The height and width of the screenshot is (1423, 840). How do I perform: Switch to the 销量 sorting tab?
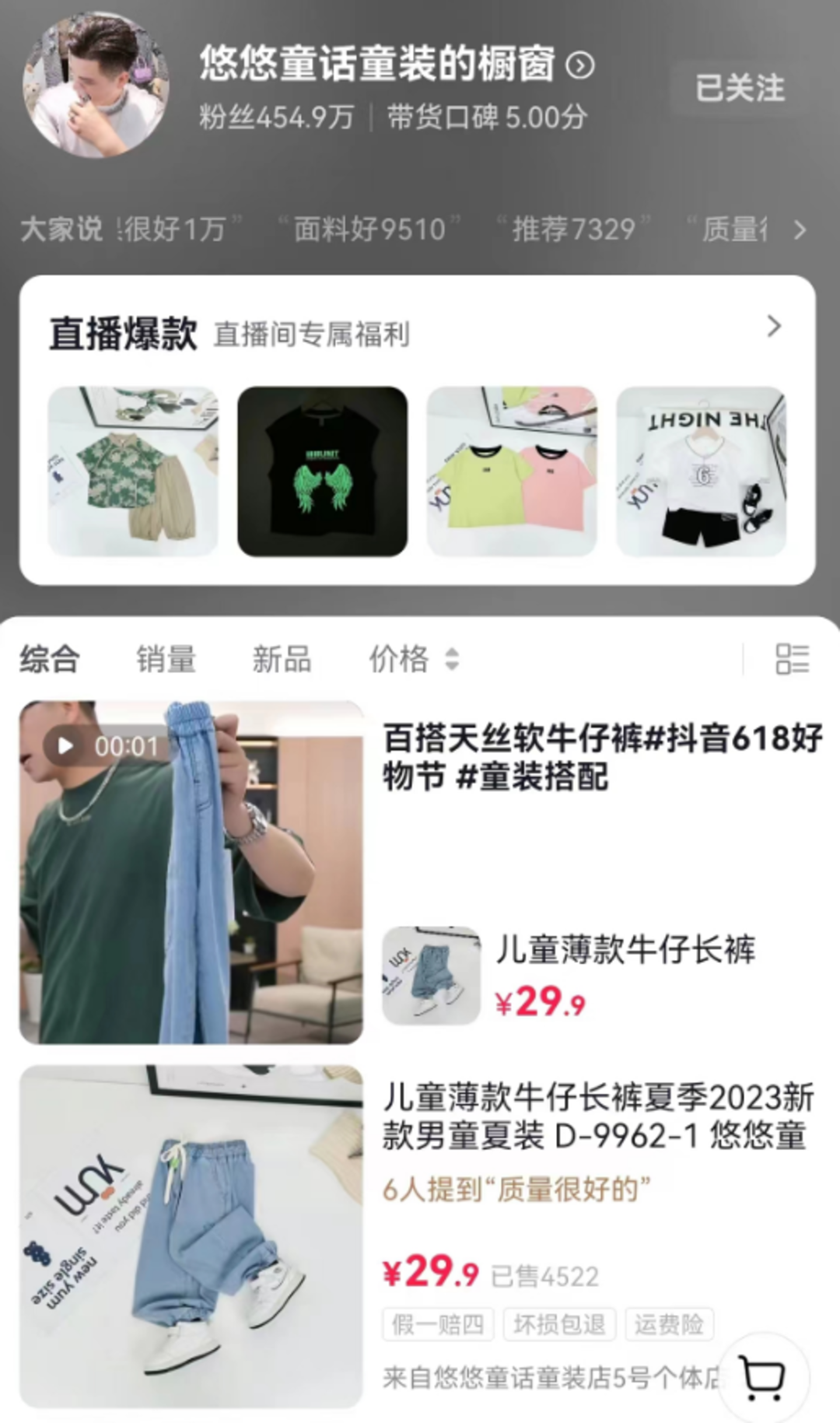(166, 659)
